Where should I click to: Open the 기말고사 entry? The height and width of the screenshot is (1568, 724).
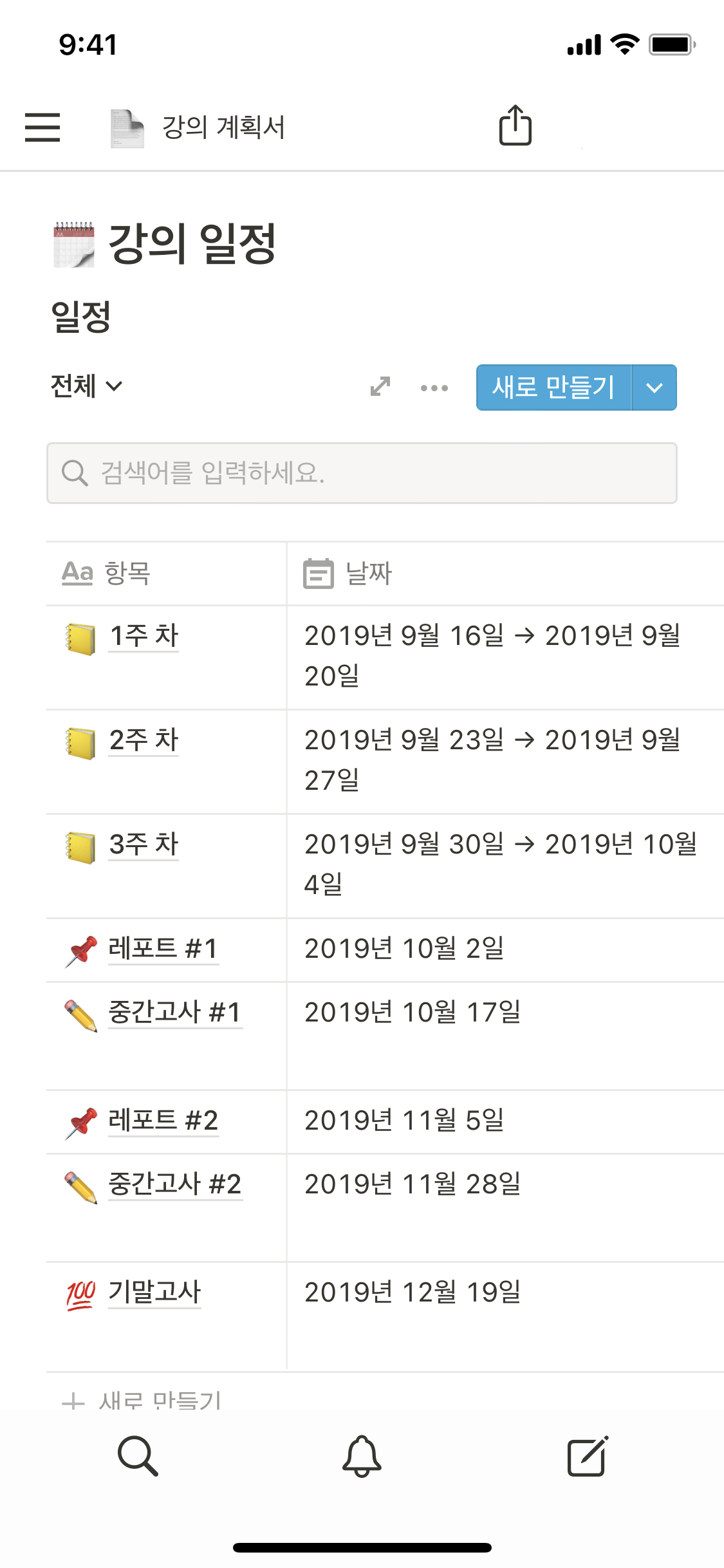pyautogui.click(x=154, y=1292)
